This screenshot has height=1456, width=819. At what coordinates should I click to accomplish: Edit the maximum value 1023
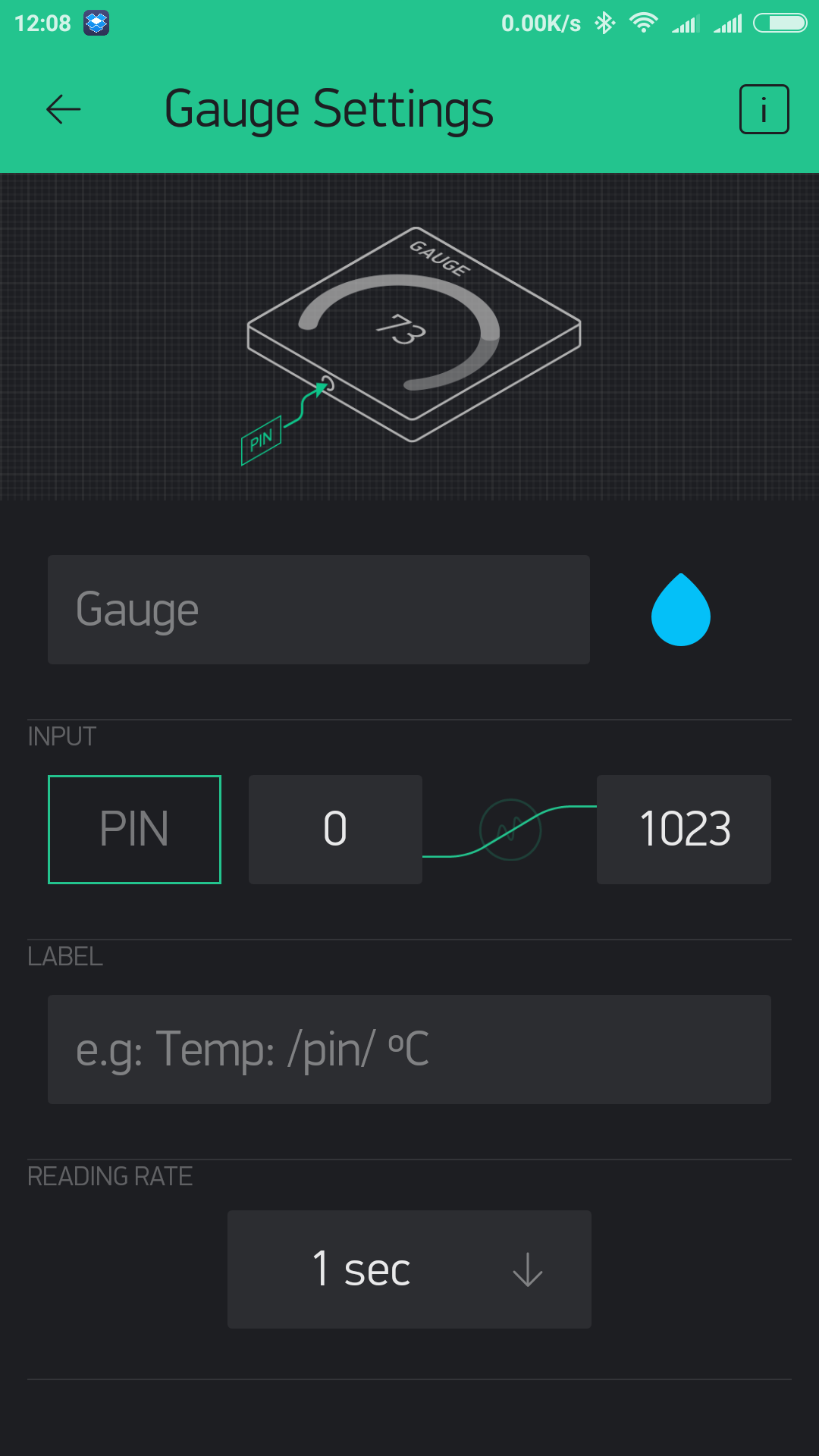(x=684, y=829)
